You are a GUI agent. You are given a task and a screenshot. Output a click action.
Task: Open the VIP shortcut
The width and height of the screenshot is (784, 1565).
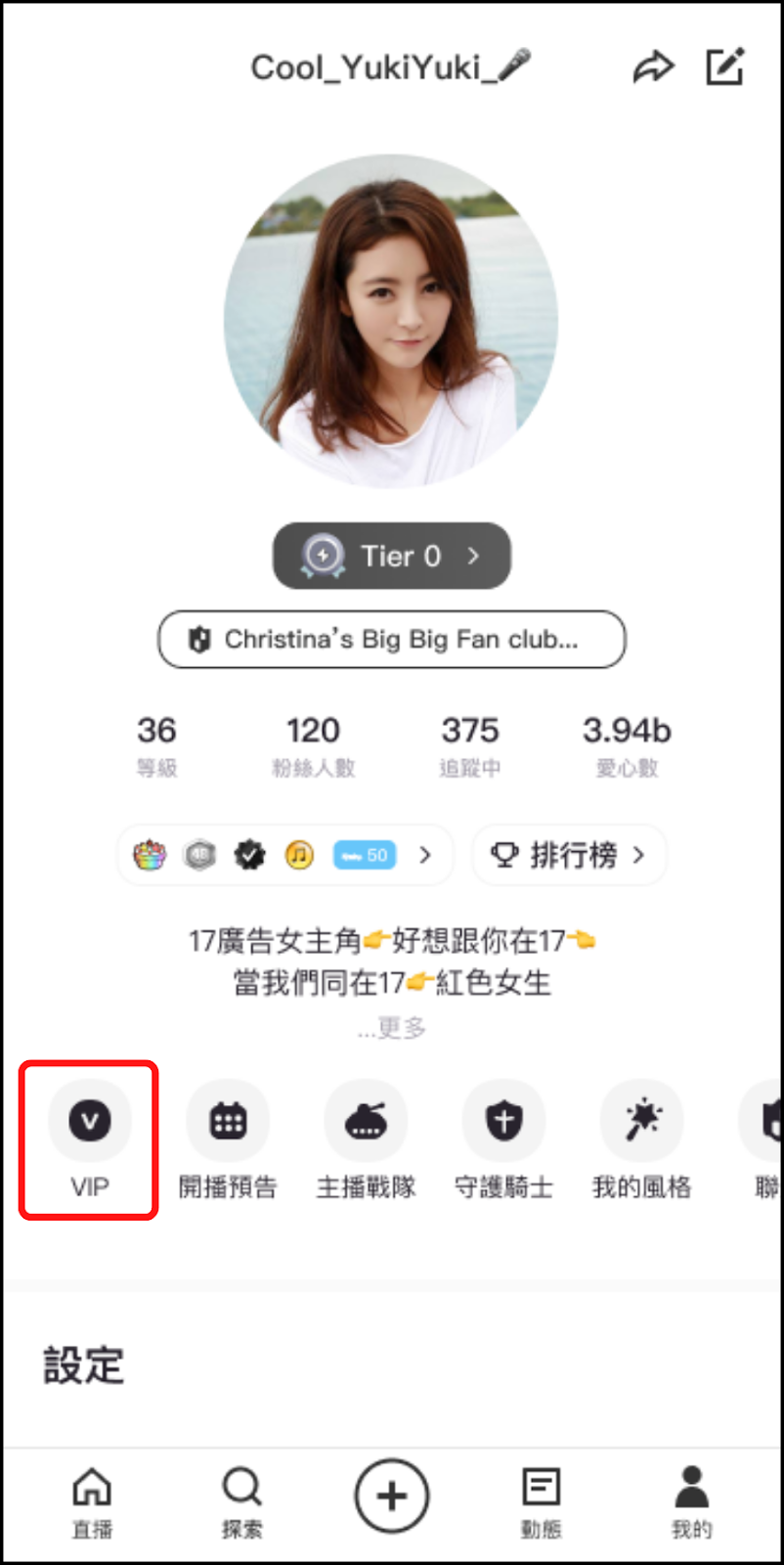point(90,1140)
